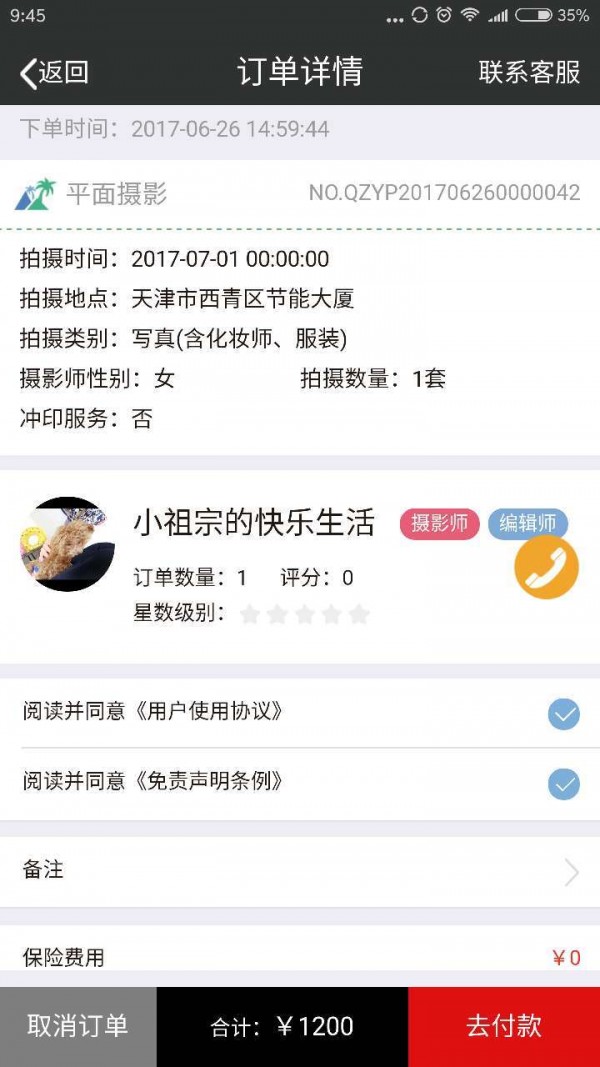
Task: Cancel the order with 取消订单
Action: pyautogui.click(x=78, y=1026)
